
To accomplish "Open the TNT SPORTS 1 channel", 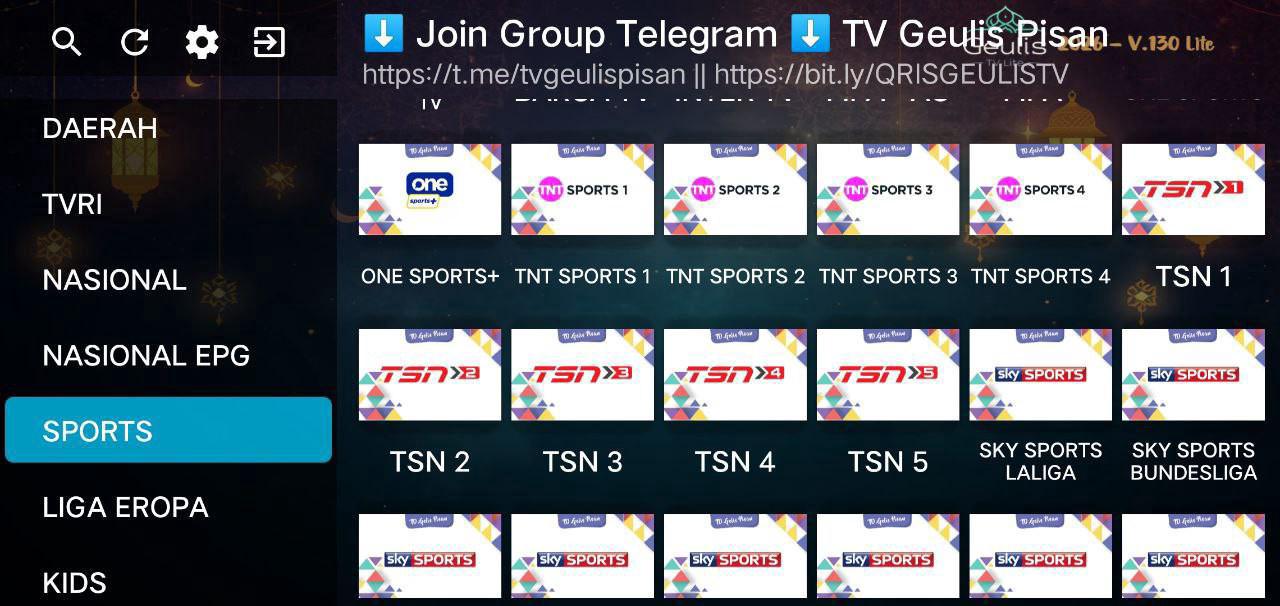I will click(x=582, y=190).
